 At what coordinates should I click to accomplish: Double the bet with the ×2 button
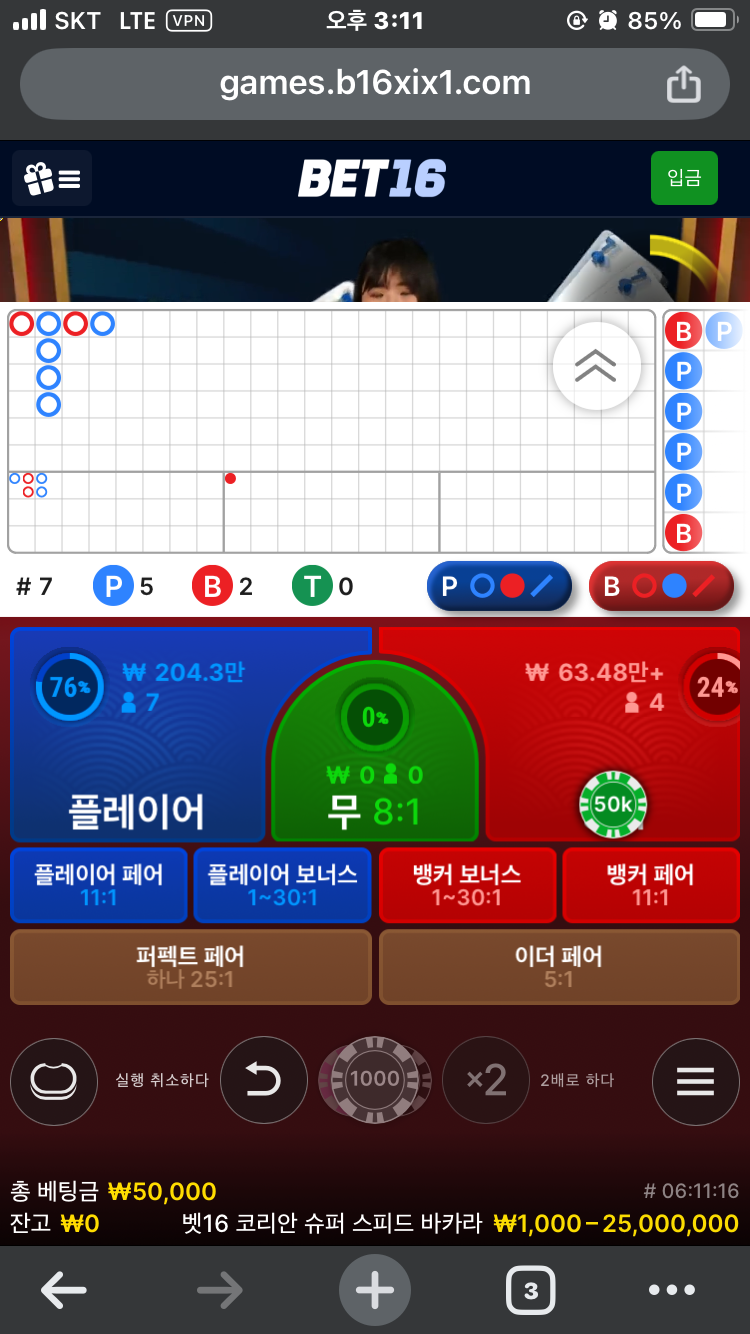(486, 1080)
